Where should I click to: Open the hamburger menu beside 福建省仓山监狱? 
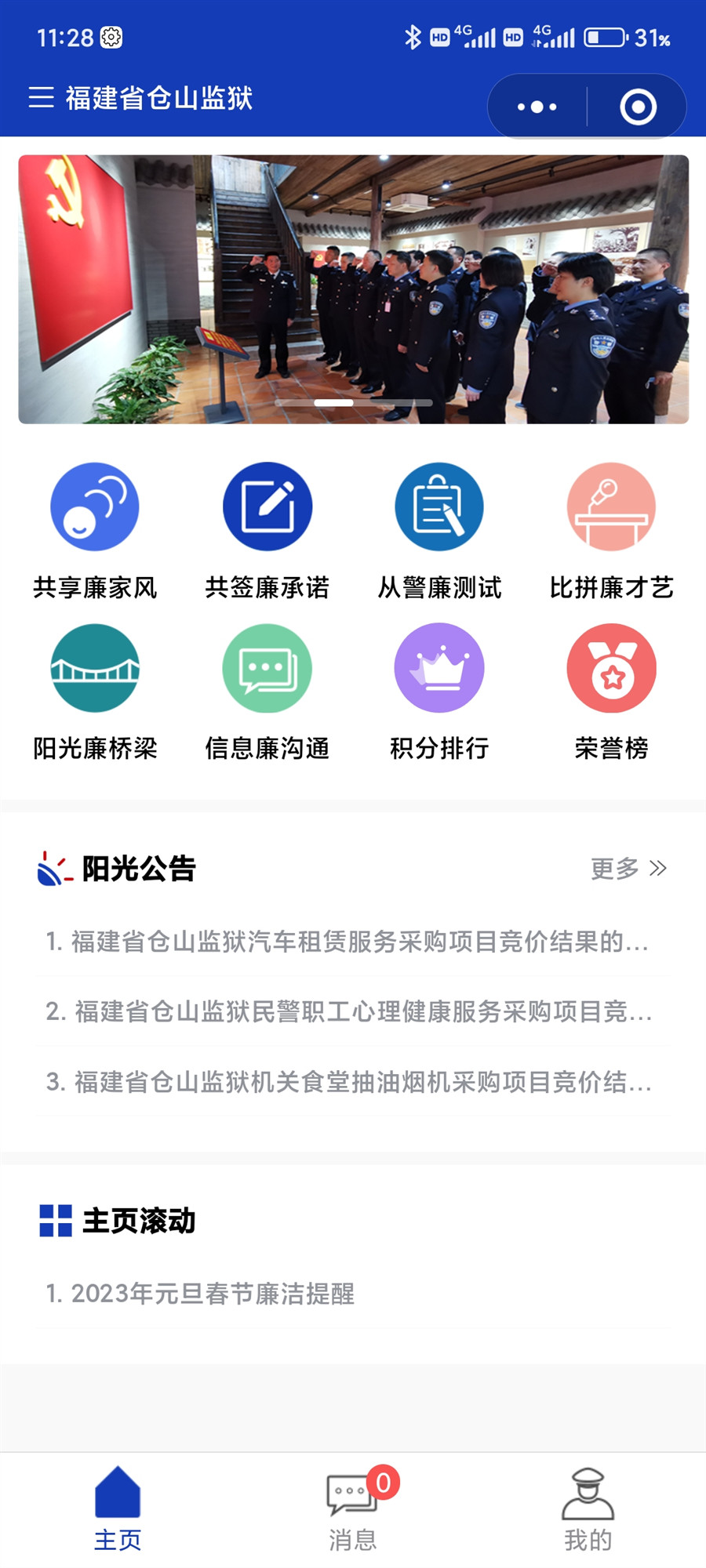pos(41,97)
